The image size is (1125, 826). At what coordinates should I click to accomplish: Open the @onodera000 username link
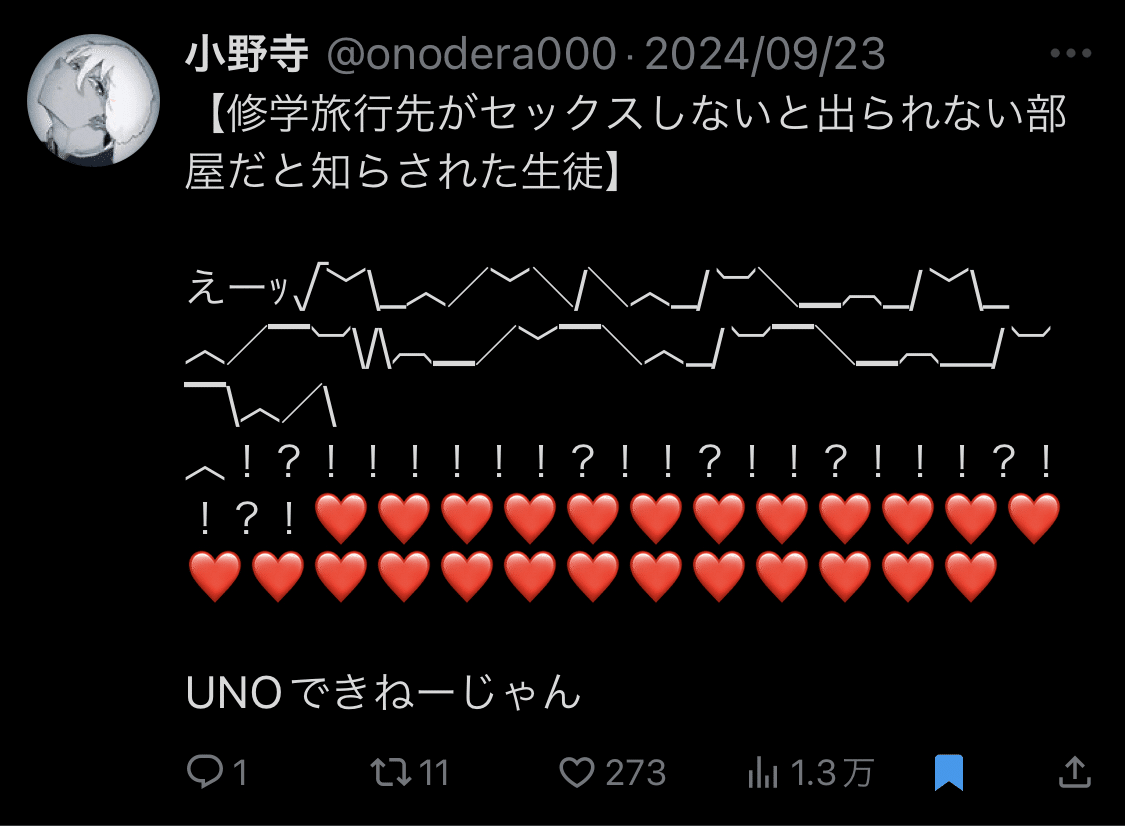tap(471, 55)
